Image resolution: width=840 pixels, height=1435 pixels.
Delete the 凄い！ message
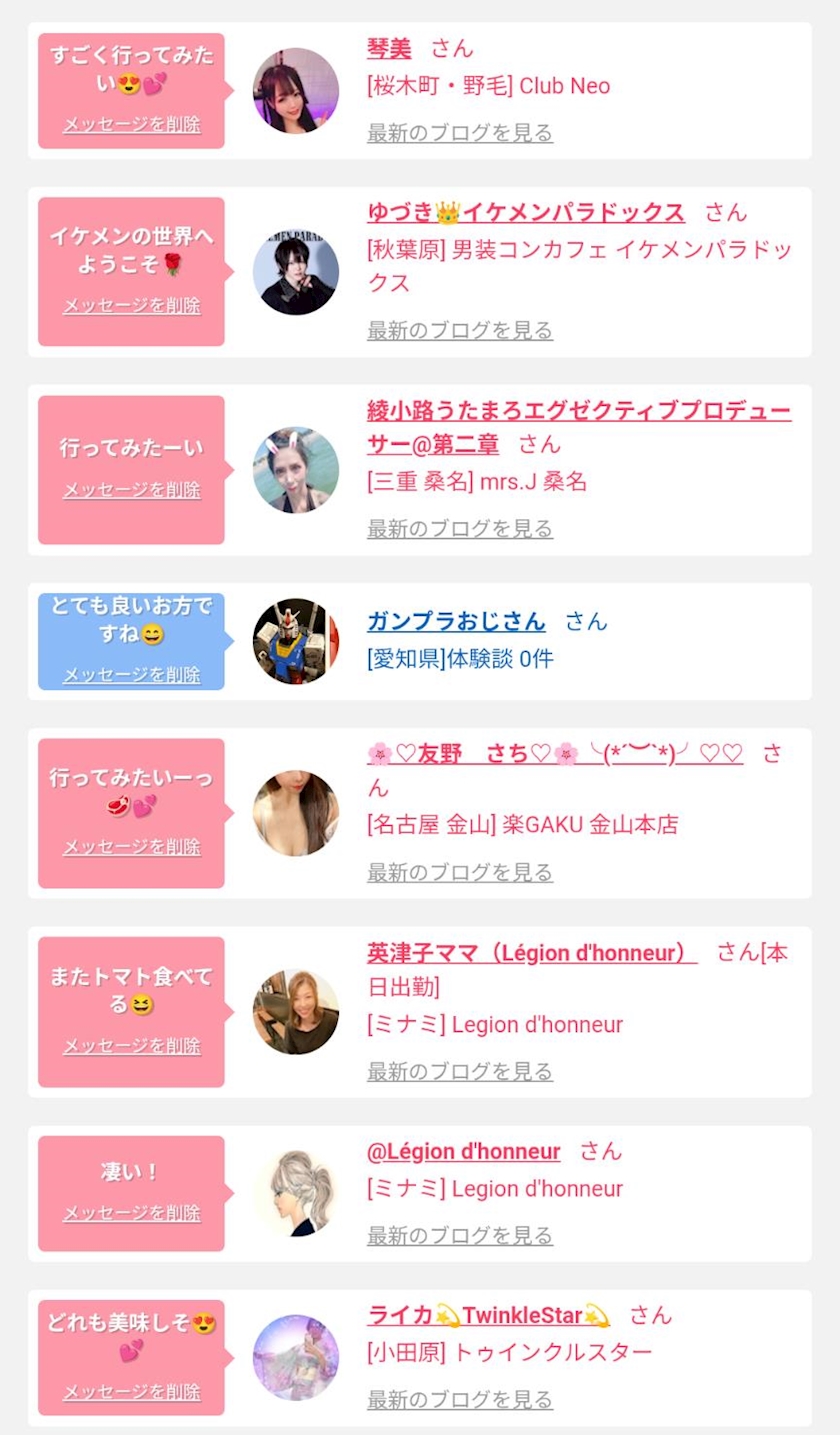(x=131, y=1213)
